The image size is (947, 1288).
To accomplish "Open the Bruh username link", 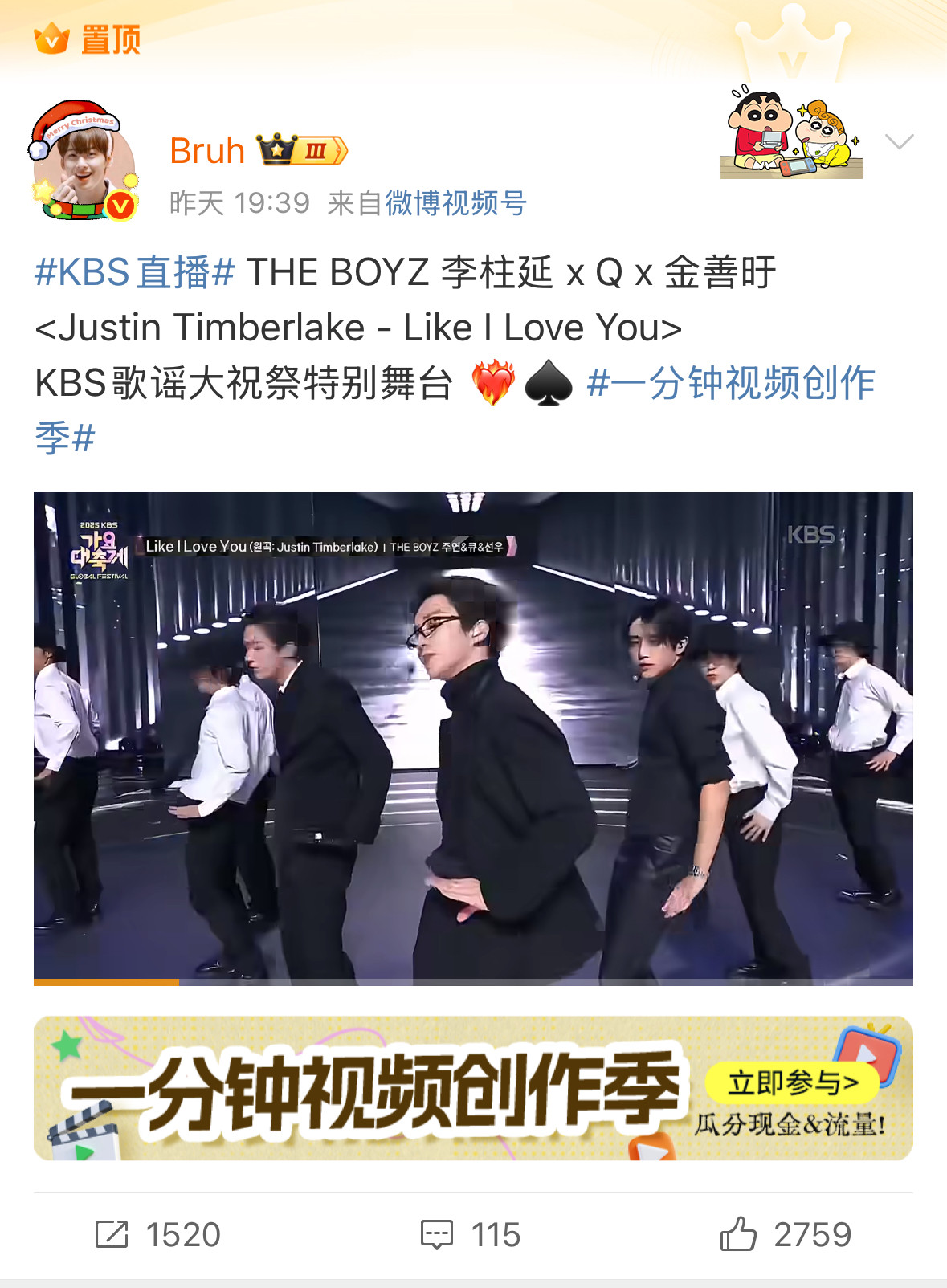I will (x=206, y=151).
